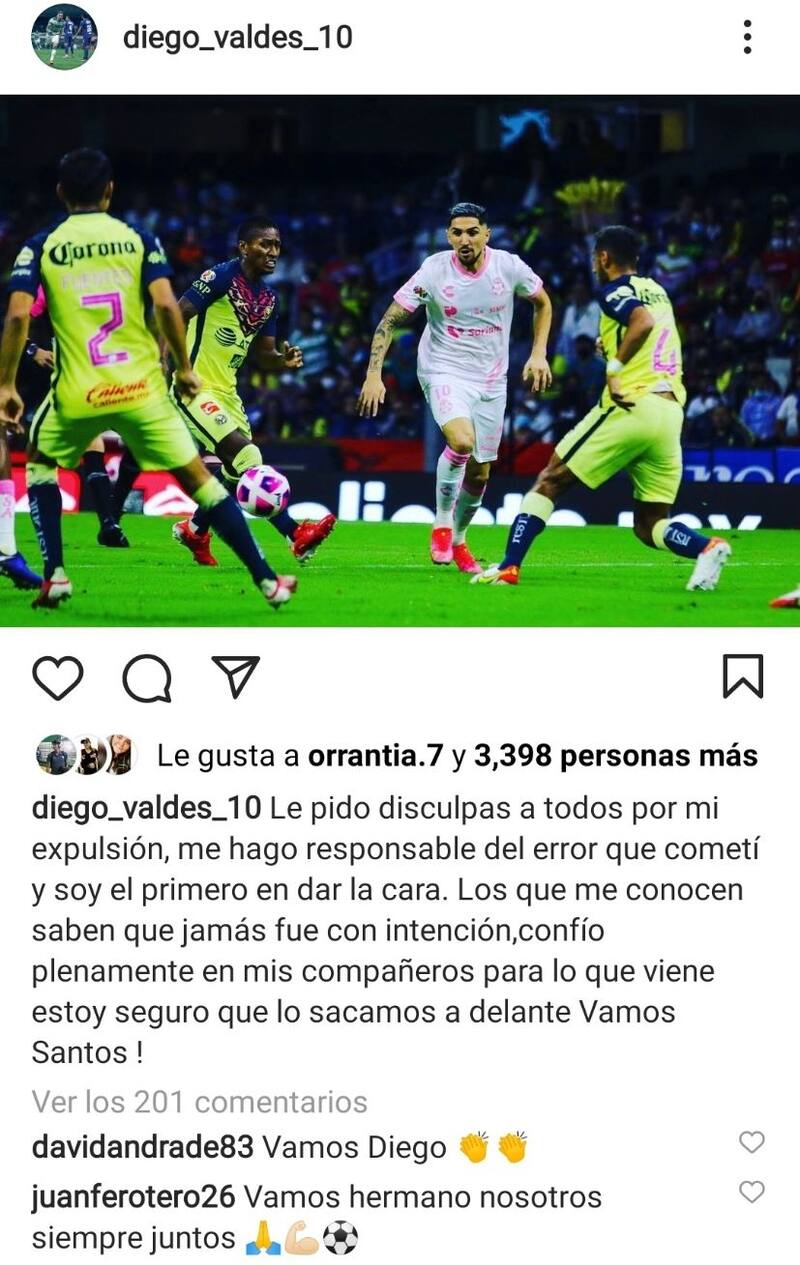
Task: Open davidandrade83's profile from comment
Action: (143, 1147)
